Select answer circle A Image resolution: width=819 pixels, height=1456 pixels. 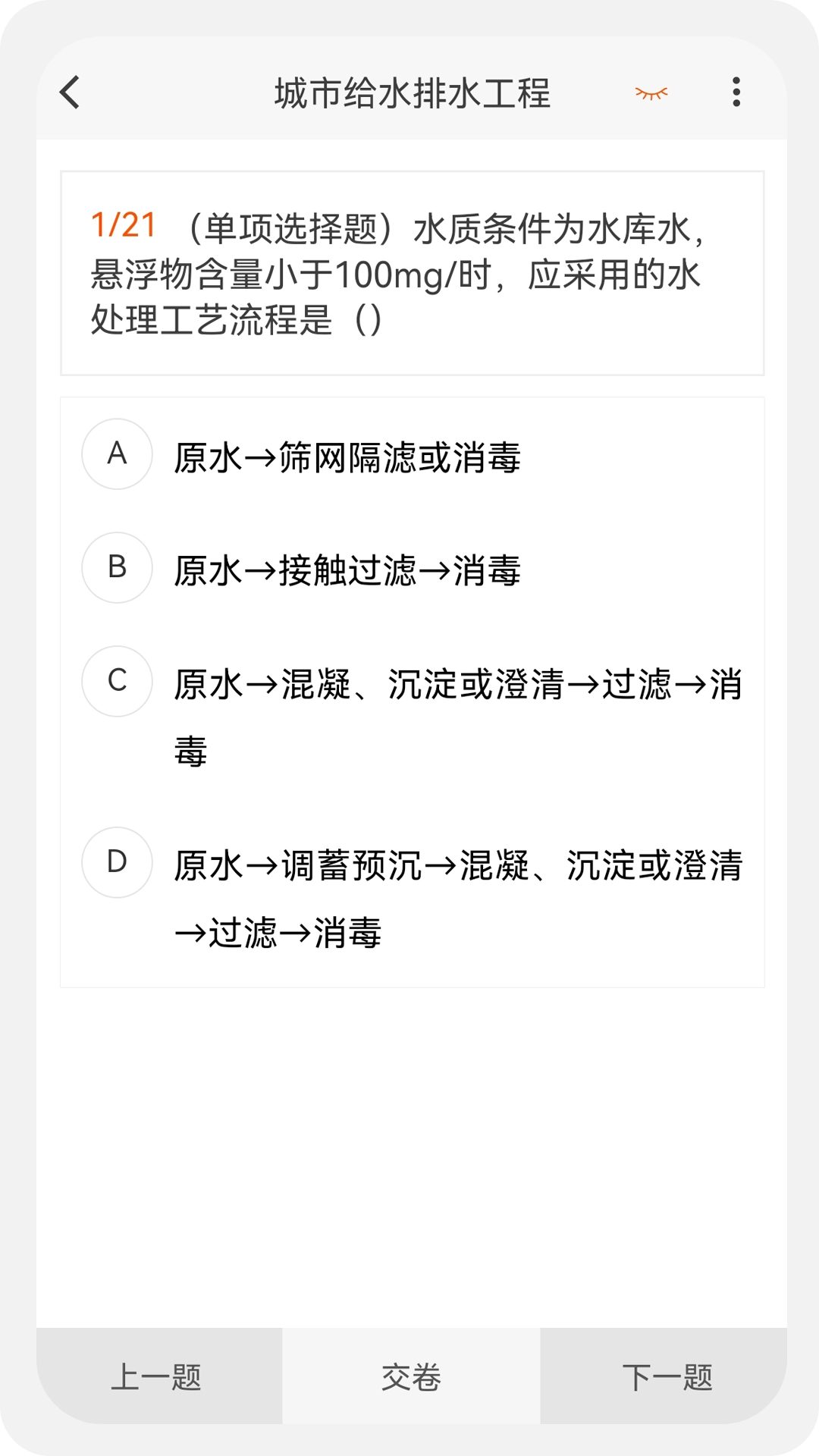(116, 454)
